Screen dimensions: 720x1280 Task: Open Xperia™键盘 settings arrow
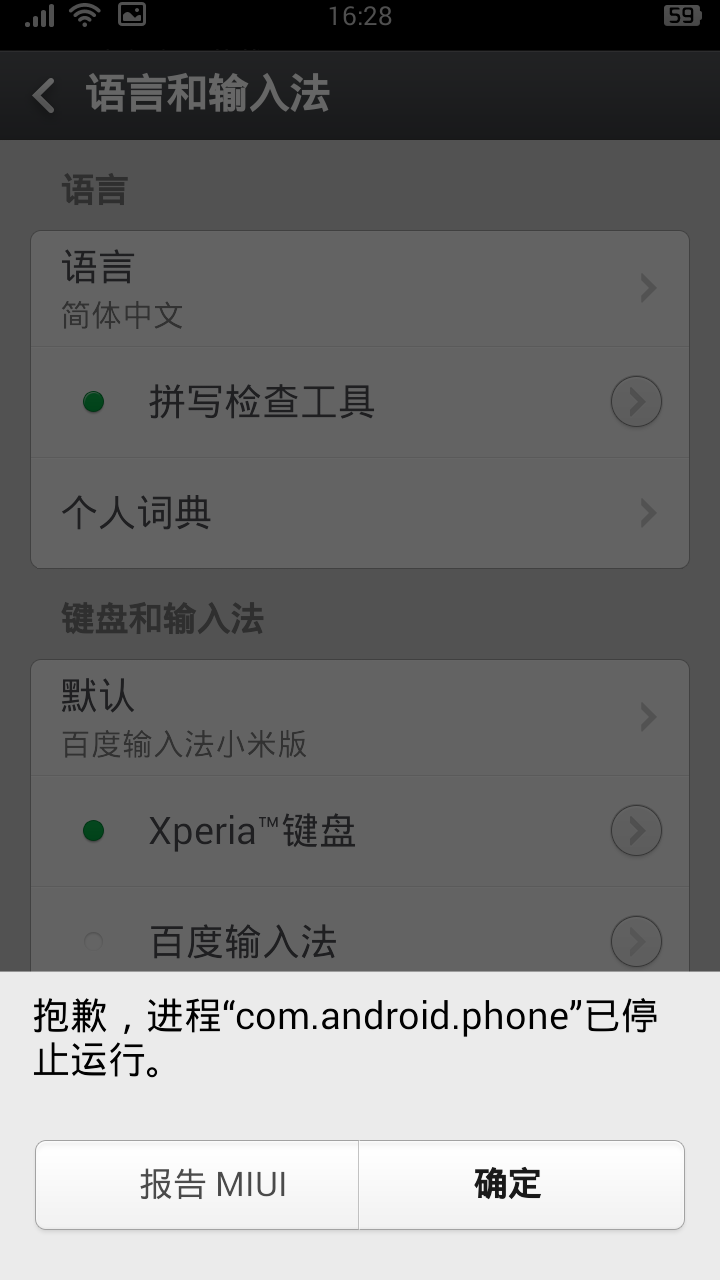636,831
